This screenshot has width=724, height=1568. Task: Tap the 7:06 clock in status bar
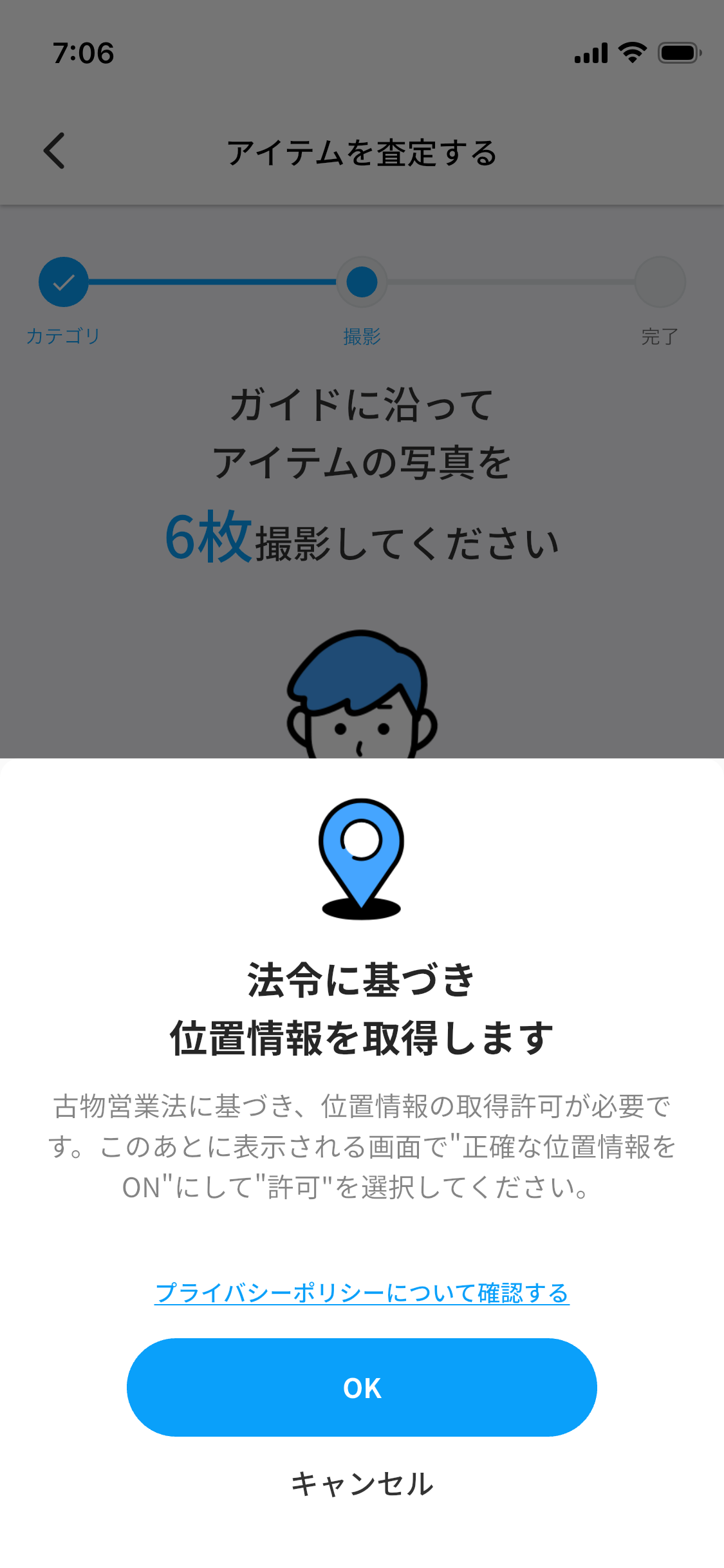[84, 54]
